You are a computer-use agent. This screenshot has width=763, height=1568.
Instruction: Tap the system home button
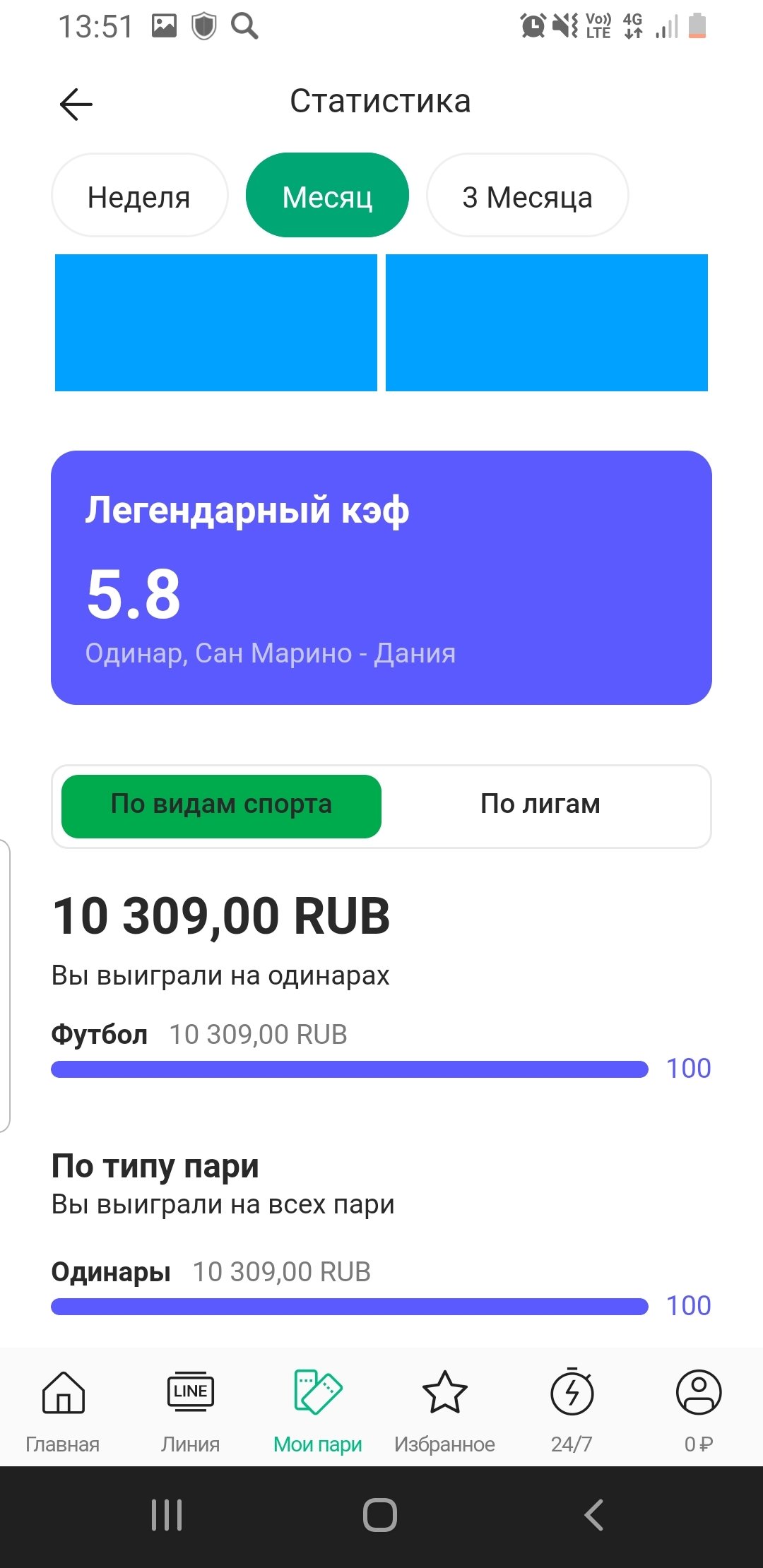point(380,1515)
